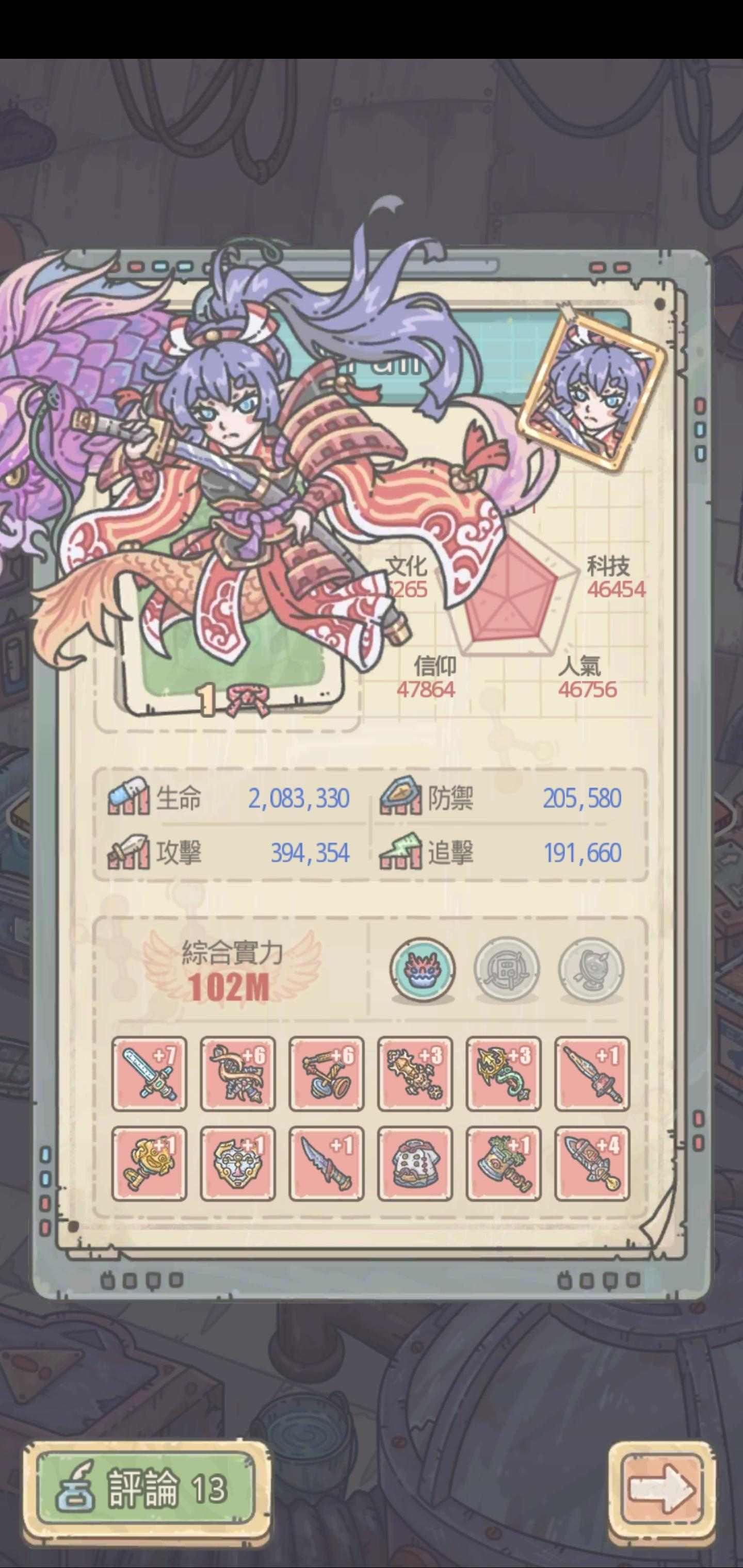View the golden +1 scepter equipment
This screenshot has width=743, height=1568.
(149, 1163)
